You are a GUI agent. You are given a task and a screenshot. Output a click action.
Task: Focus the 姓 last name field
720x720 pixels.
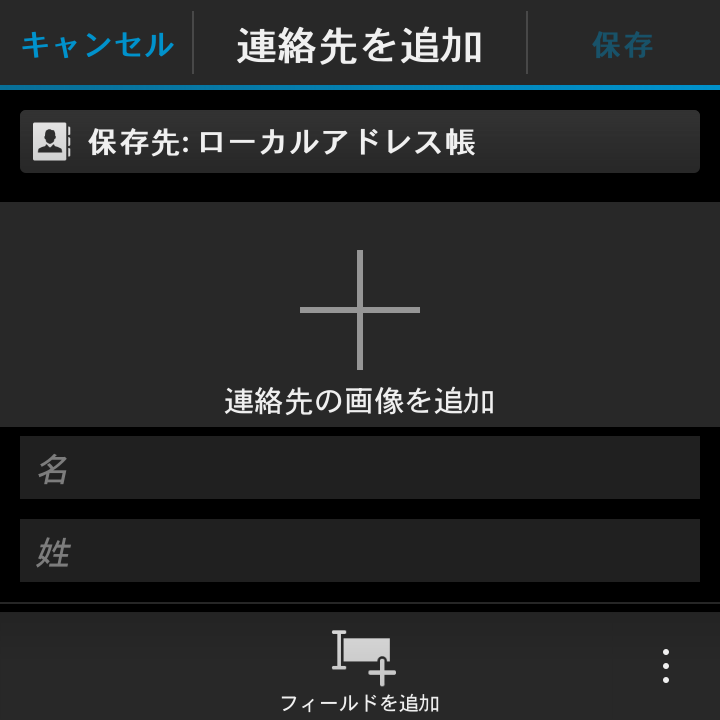(360, 551)
